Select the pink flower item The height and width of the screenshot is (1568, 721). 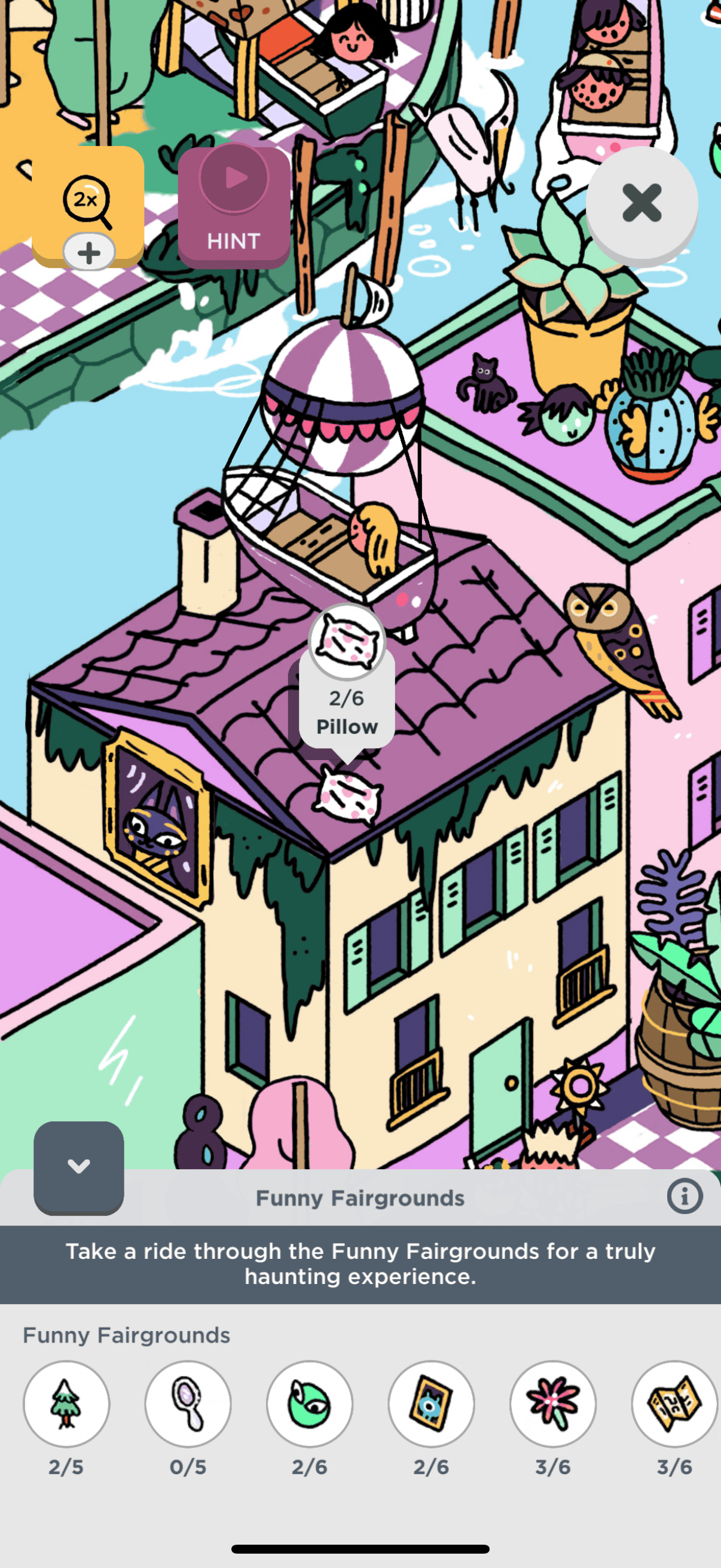[553, 1404]
